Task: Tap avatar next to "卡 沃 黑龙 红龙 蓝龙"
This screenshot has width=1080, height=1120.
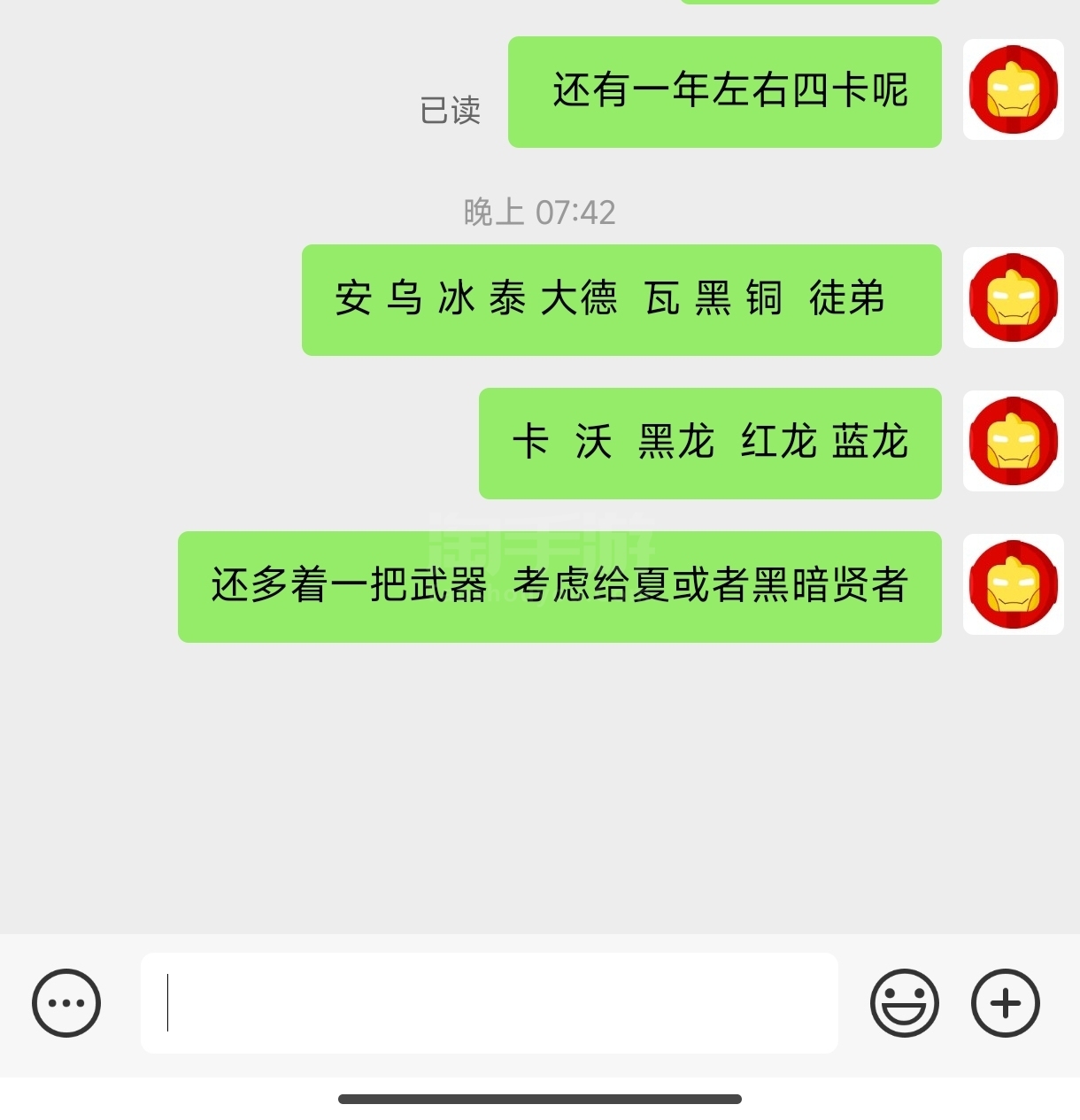Action: click(x=1013, y=441)
